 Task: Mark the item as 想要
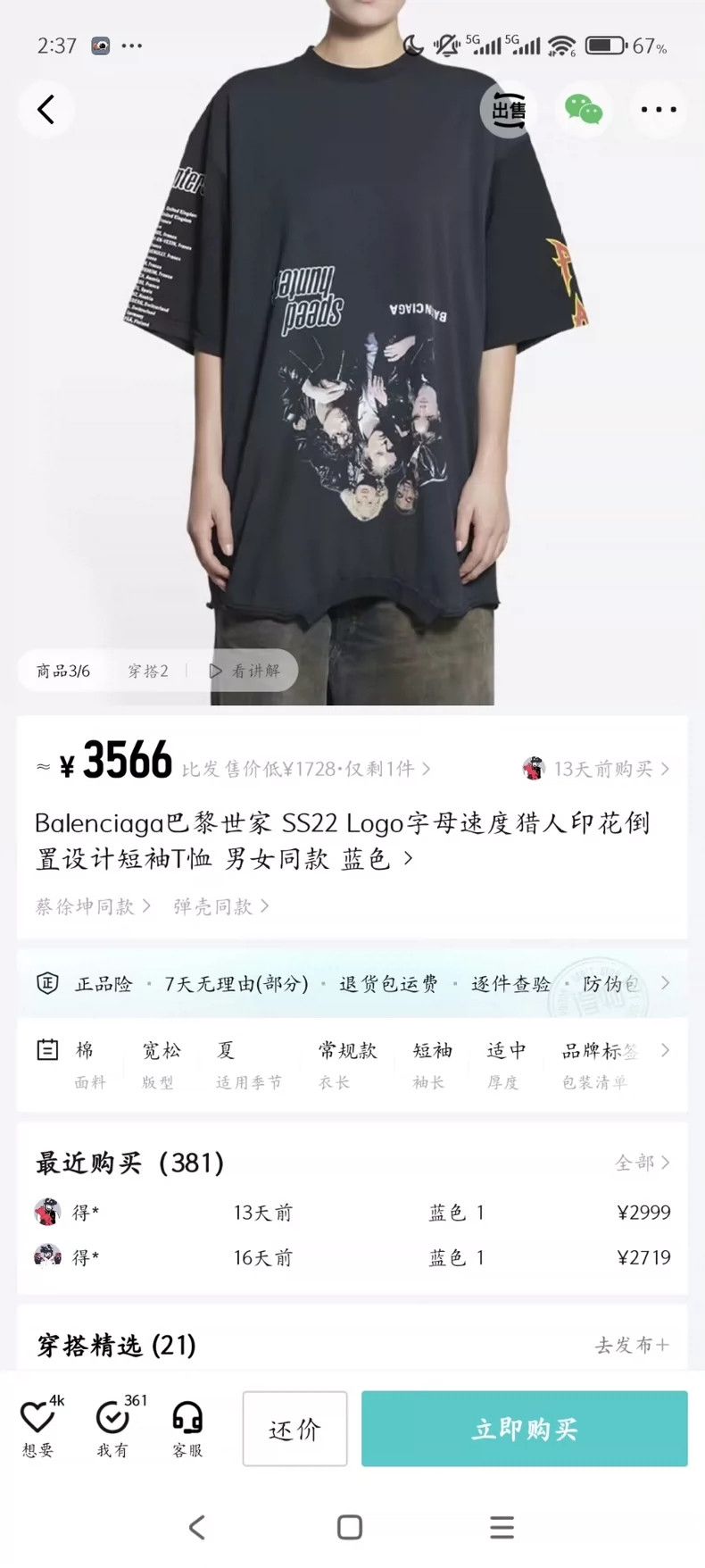click(38, 1427)
